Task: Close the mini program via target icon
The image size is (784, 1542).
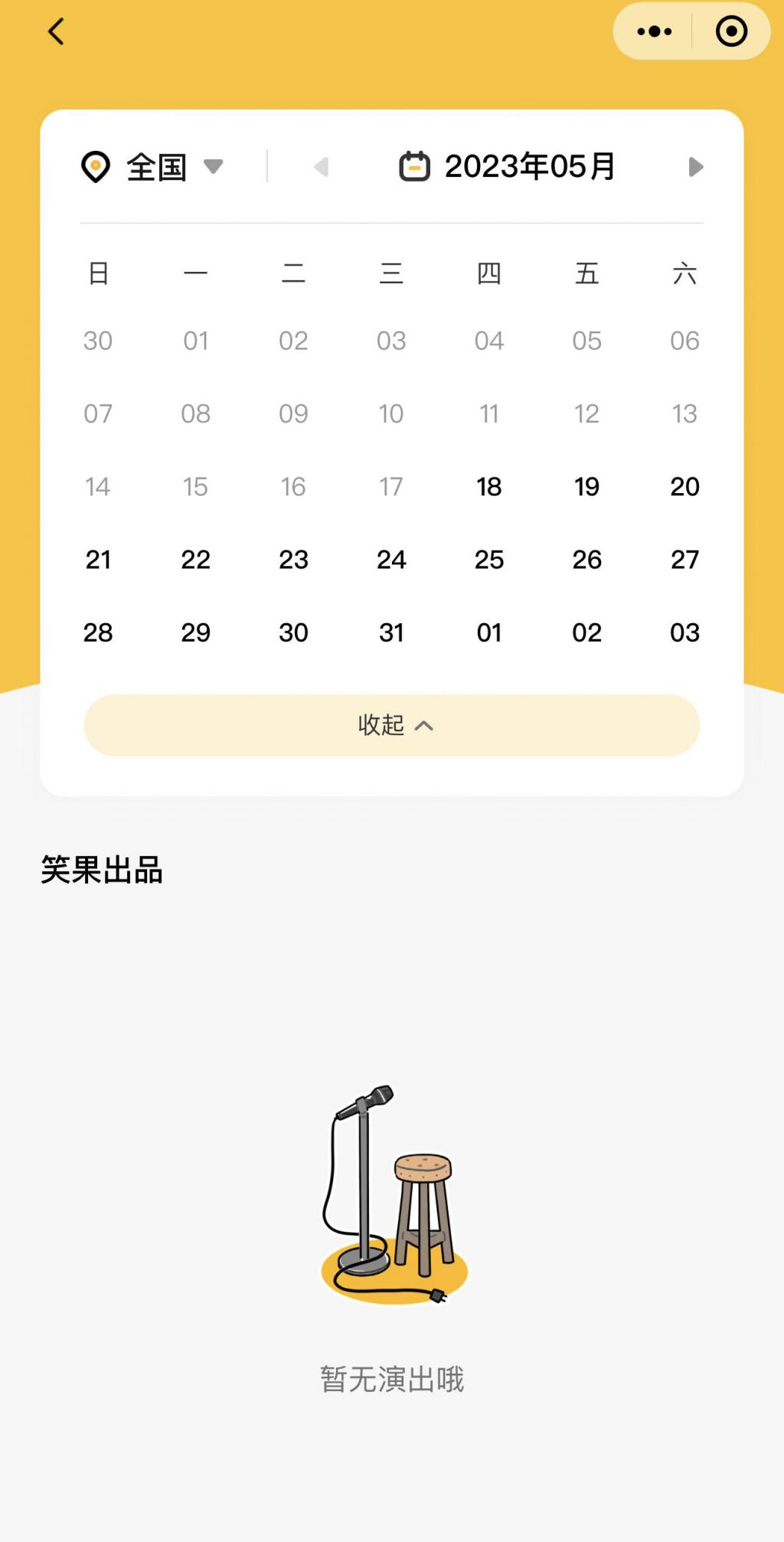Action: coord(731,32)
